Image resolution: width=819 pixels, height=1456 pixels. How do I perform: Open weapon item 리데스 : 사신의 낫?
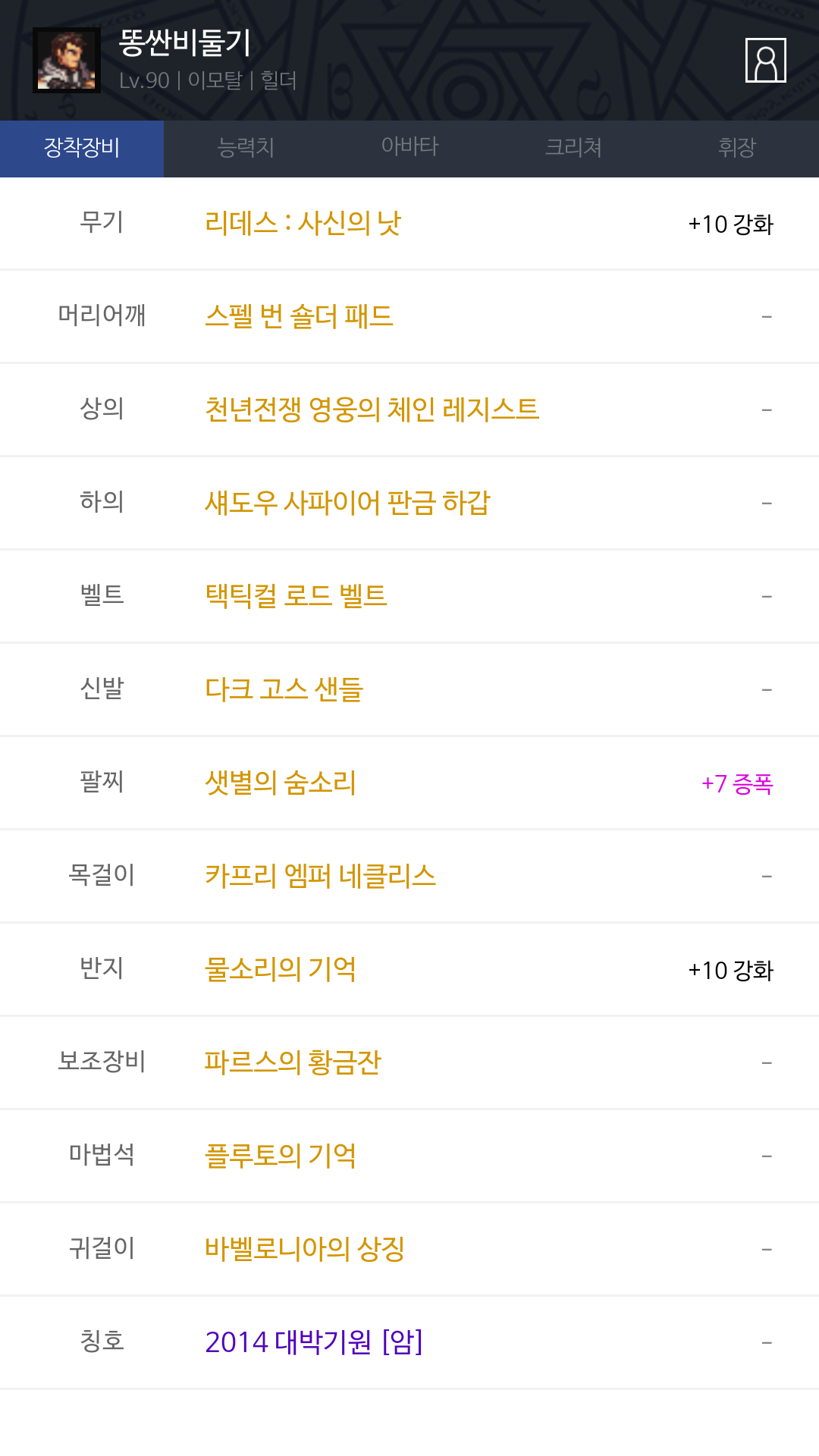coord(303,224)
